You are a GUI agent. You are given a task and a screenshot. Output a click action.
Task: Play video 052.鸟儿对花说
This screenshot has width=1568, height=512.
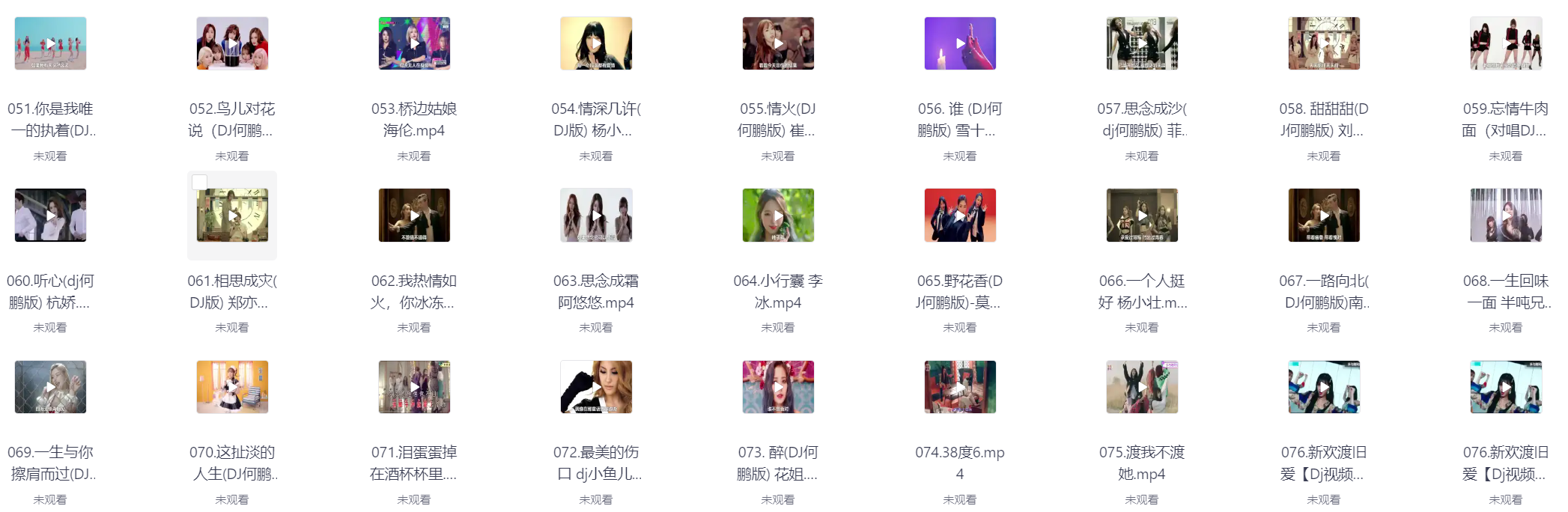232,43
